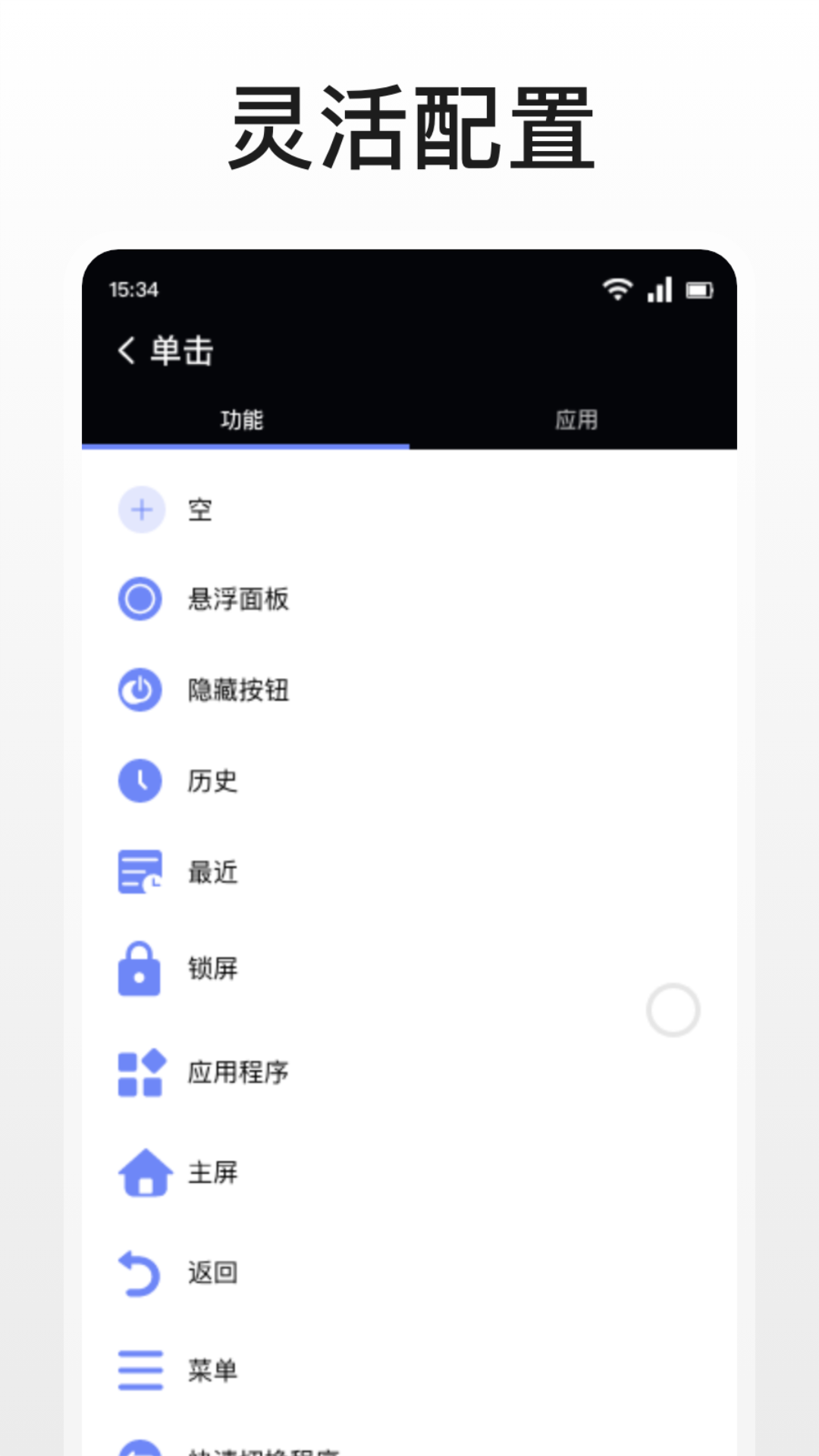The height and width of the screenshot is (1456, 819).
Task: Select the curved back-arrow icon for 返回
Action: pyautogui.click(x=140, y=1274)
